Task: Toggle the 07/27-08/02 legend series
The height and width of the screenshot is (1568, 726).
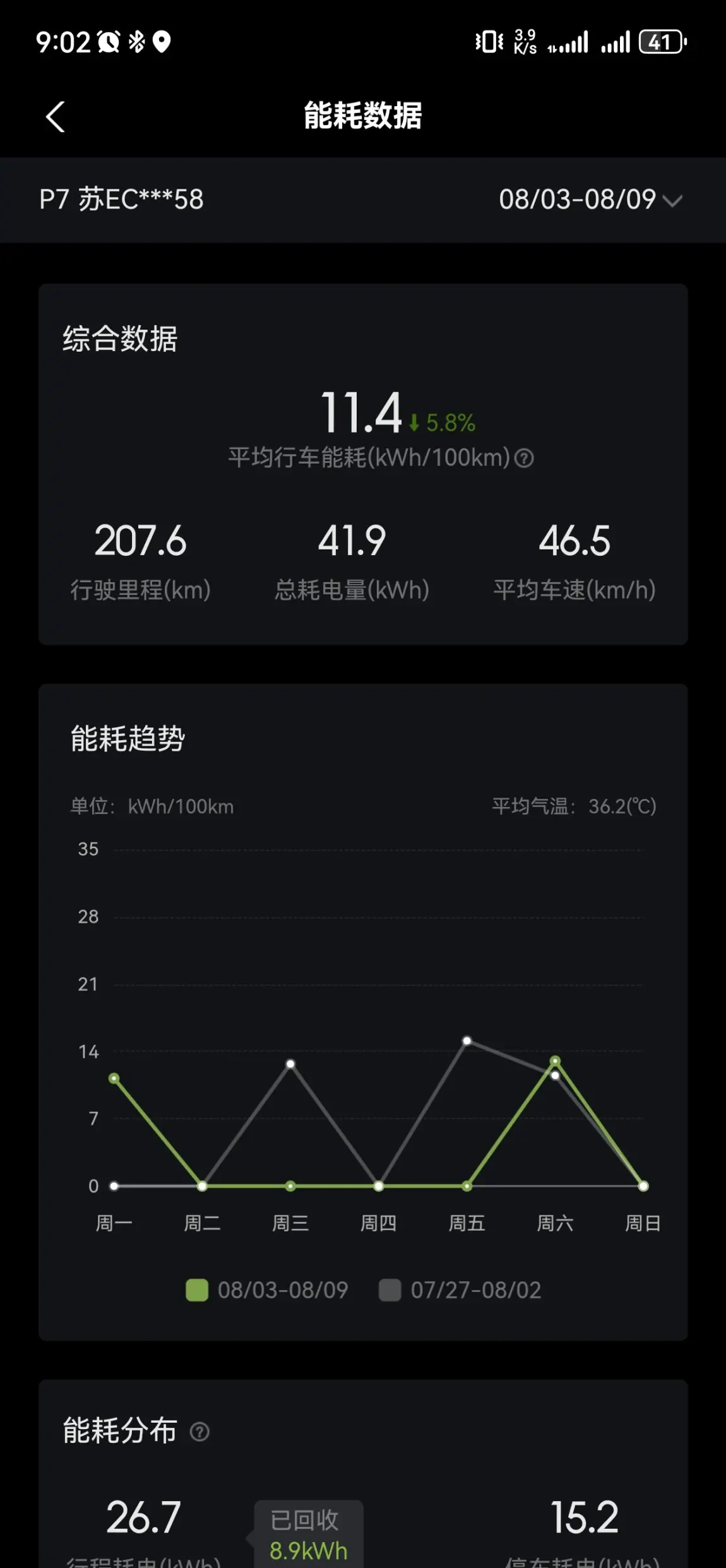Action: point(460,1290)
